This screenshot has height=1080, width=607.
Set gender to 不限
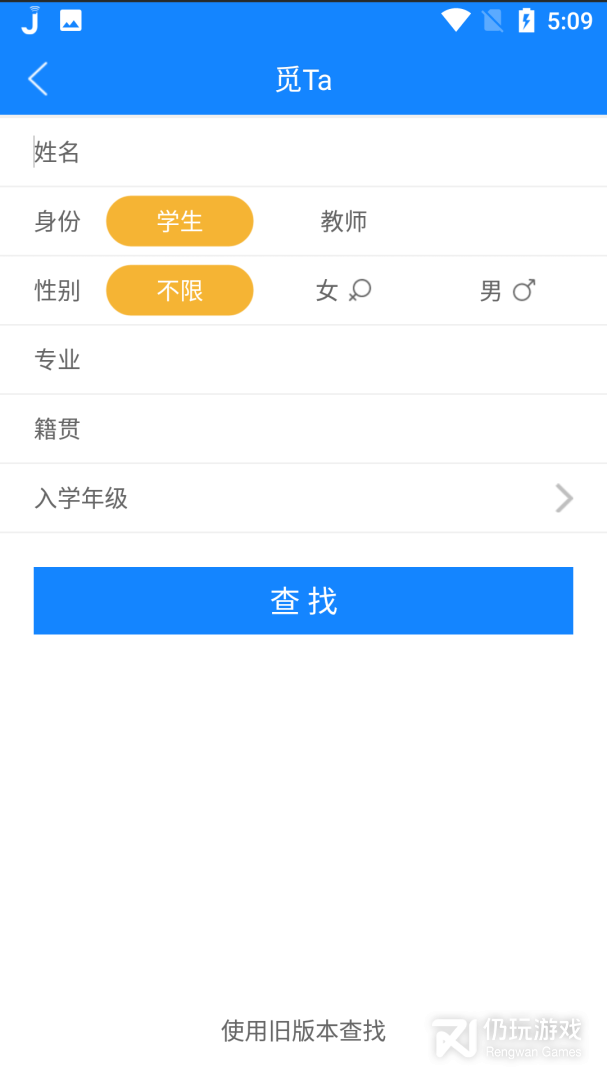(180, 290)
